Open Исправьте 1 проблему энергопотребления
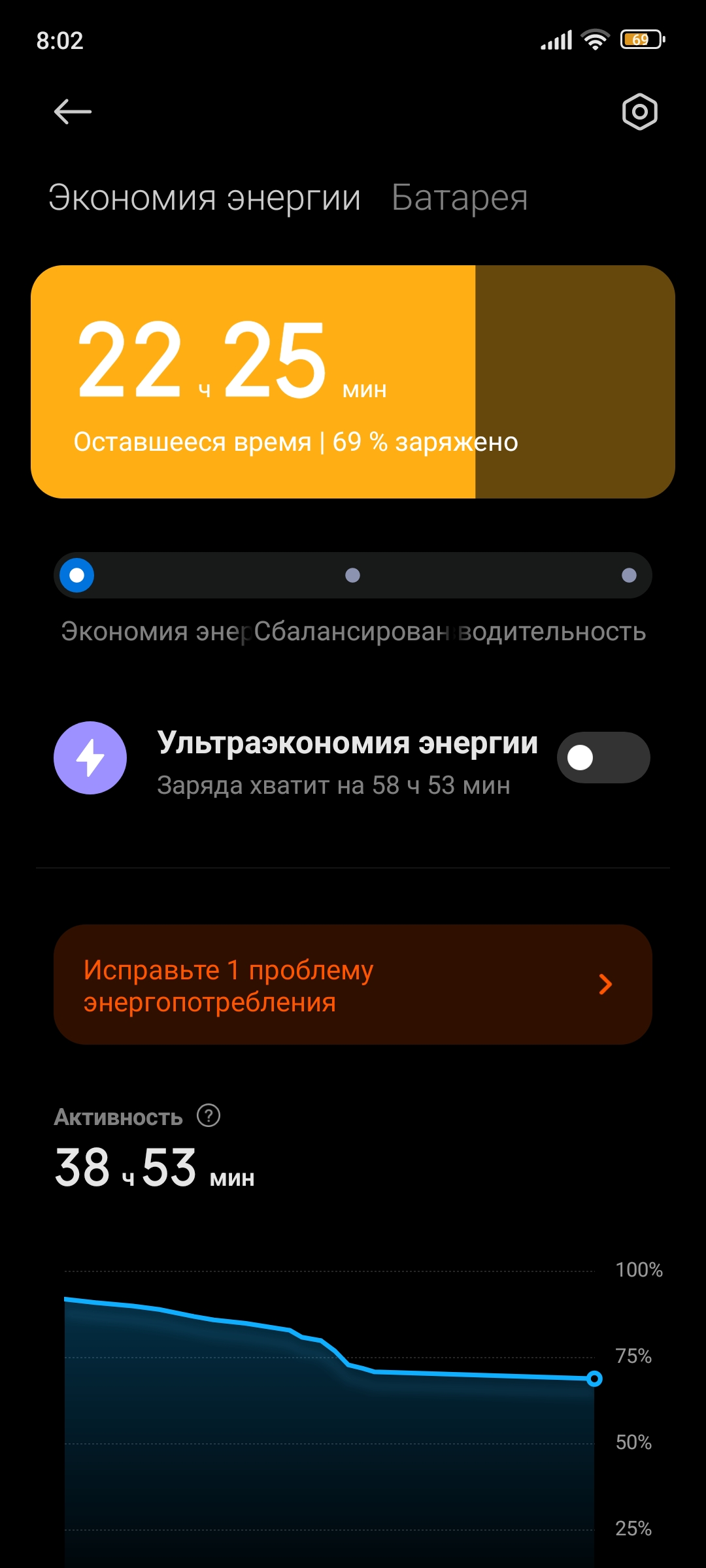 click(x=352, y=985)
